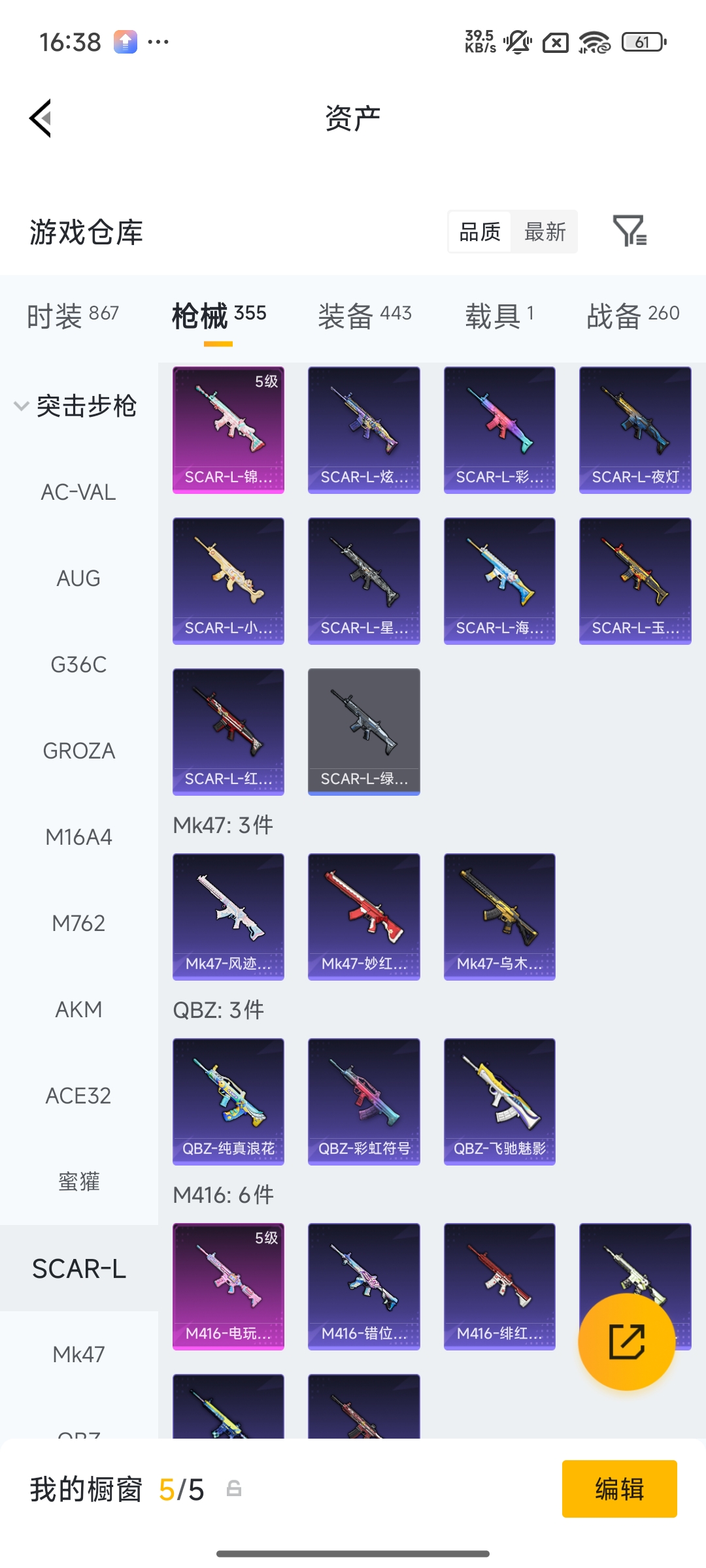View the M416-错位 skin tile
This screenshot has height=1568, width=706.
(363, 1286)
